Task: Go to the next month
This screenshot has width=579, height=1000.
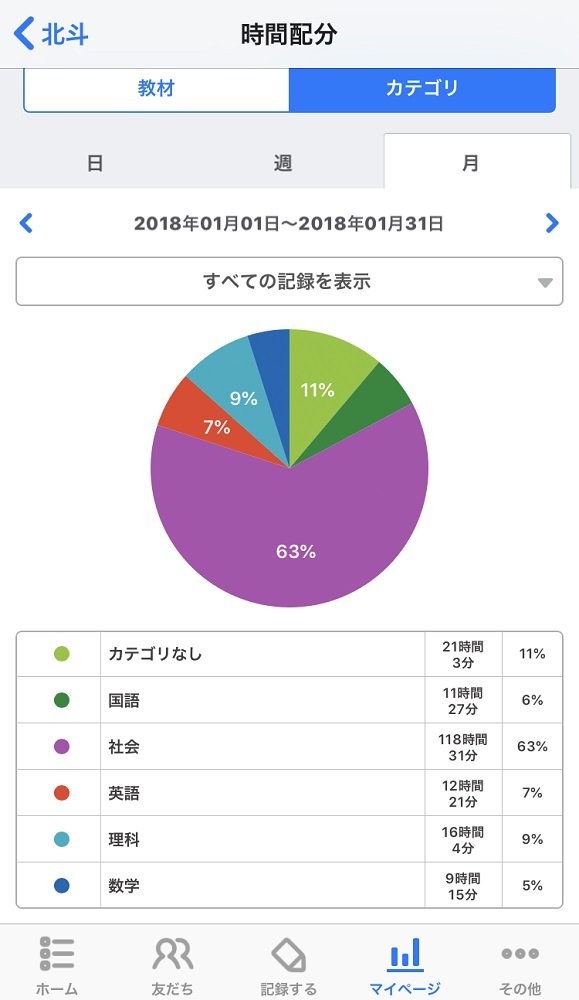Action: 552,223
